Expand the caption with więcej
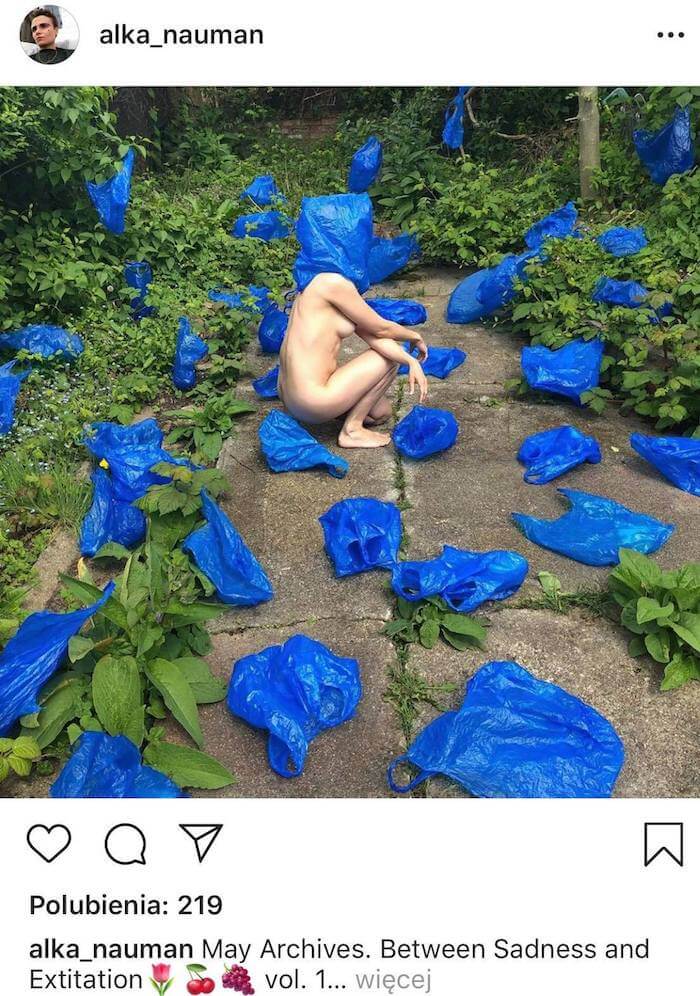Image resolution: width=700 pixels, height=996 pixels. click(392, 979)
